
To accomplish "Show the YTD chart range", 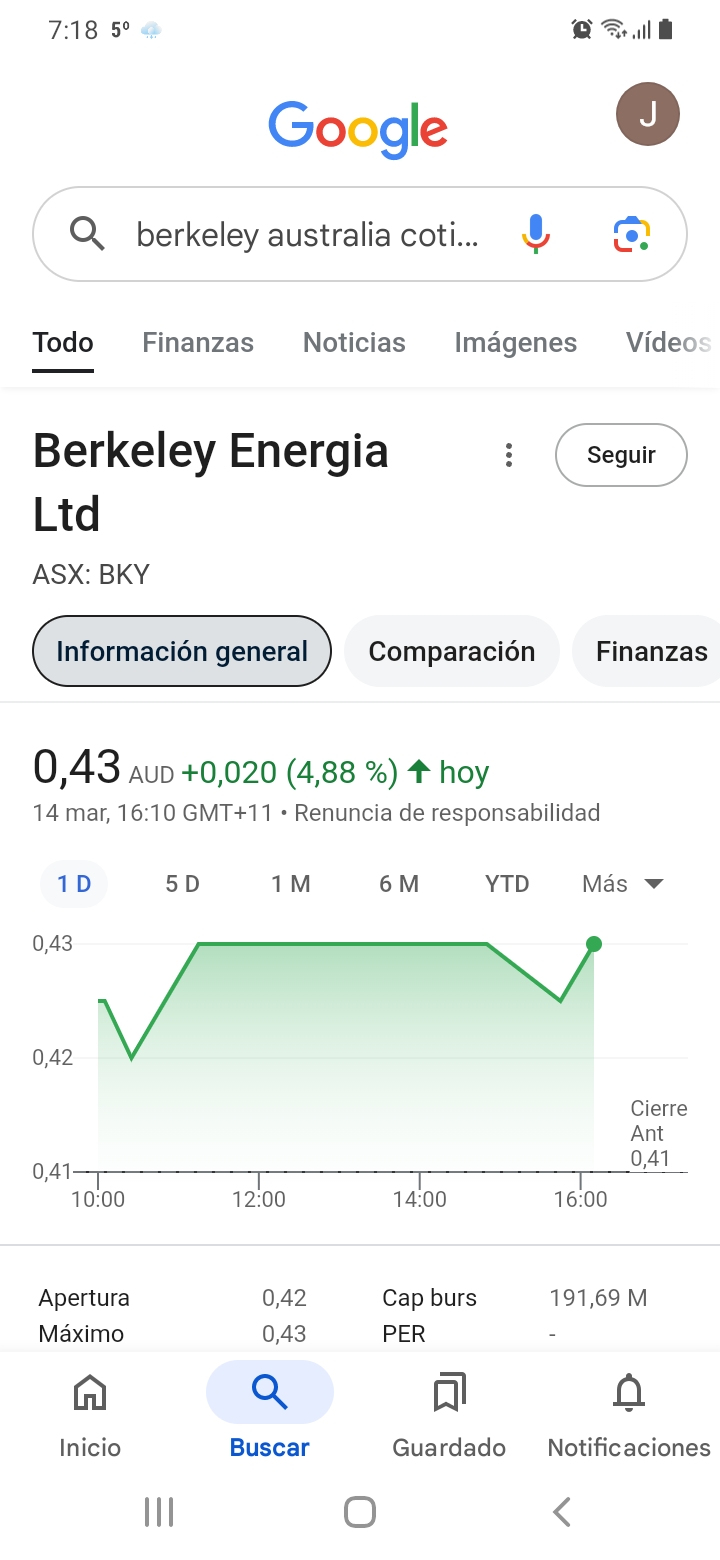I will click(507, 884).
